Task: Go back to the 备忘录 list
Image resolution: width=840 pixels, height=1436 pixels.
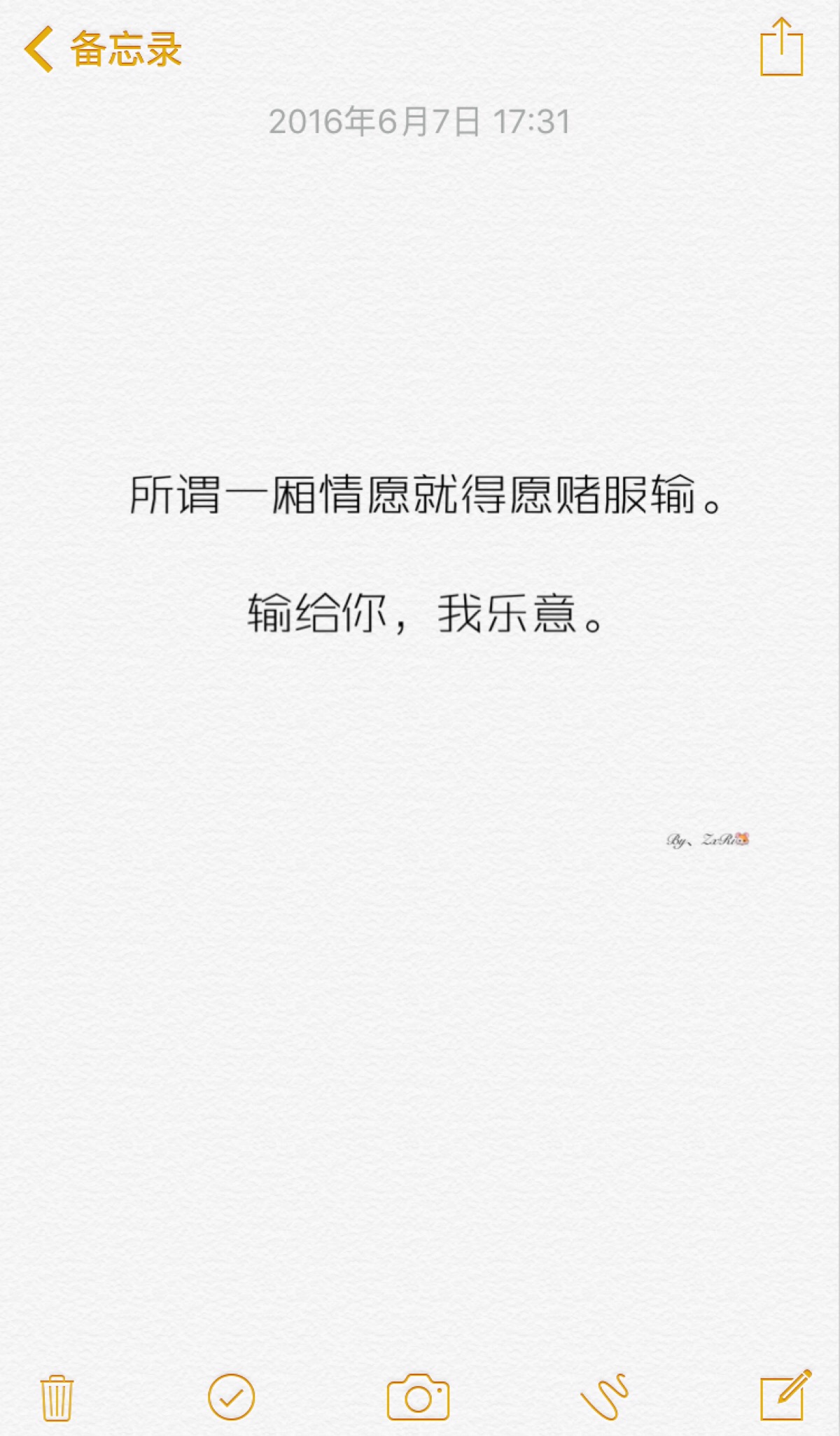Action: pos(101,49)
